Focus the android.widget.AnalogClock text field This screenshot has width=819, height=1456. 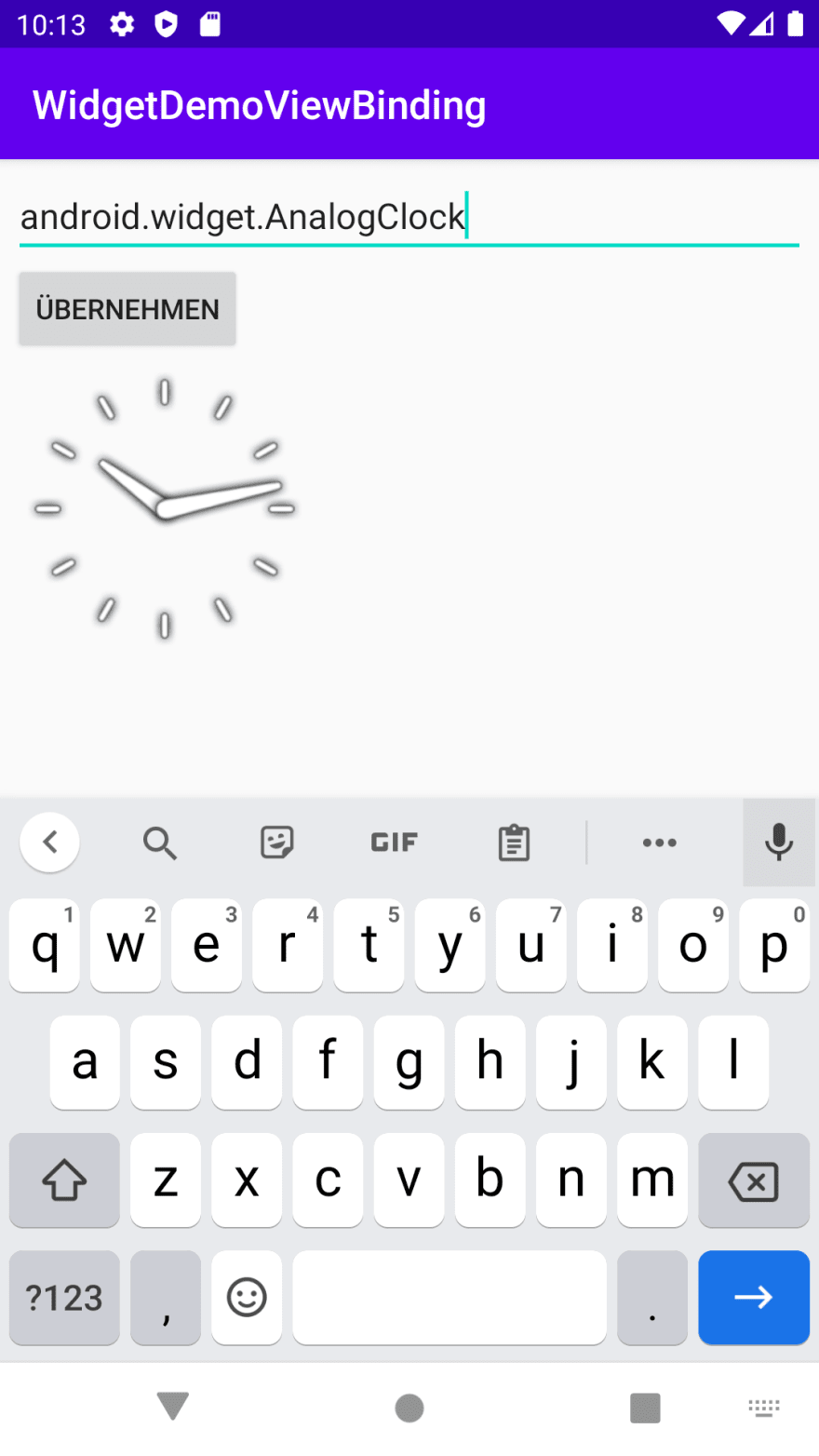pos(409,218)
